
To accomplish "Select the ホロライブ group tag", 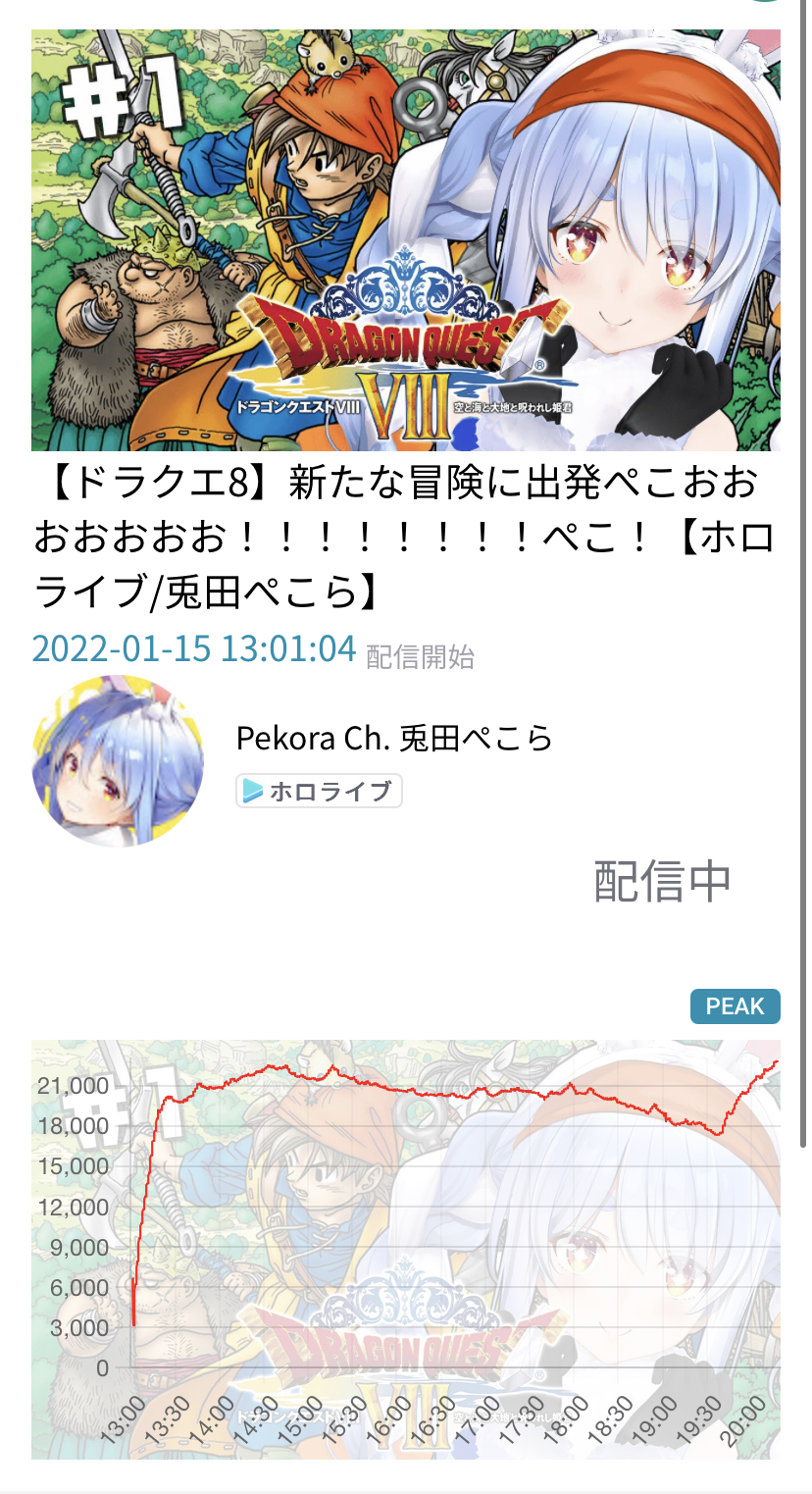I will coord(319,791).
